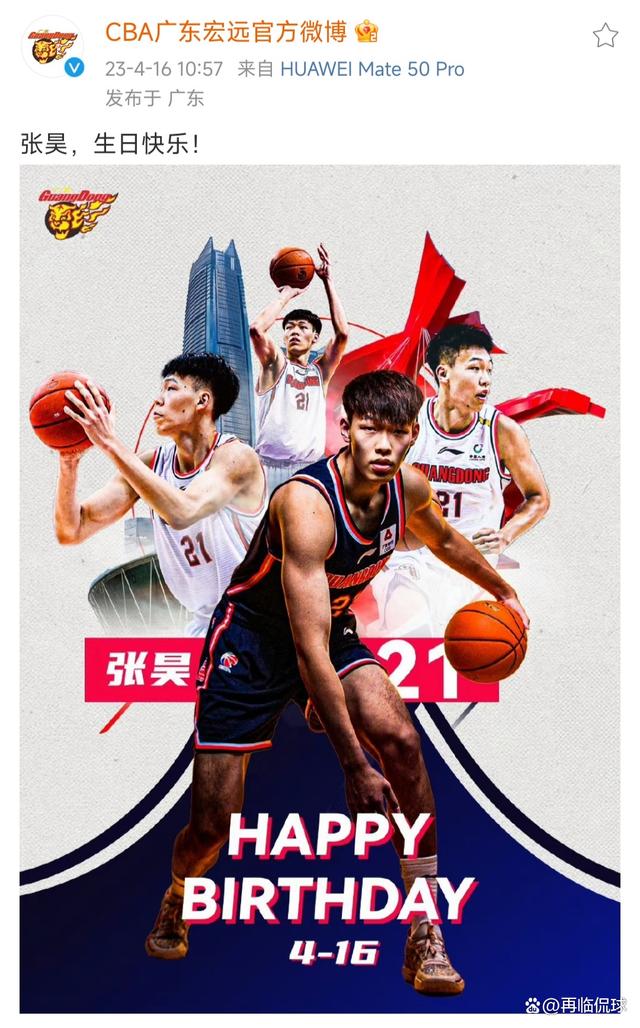Favorite this post with the star icon

coord(605,36)
